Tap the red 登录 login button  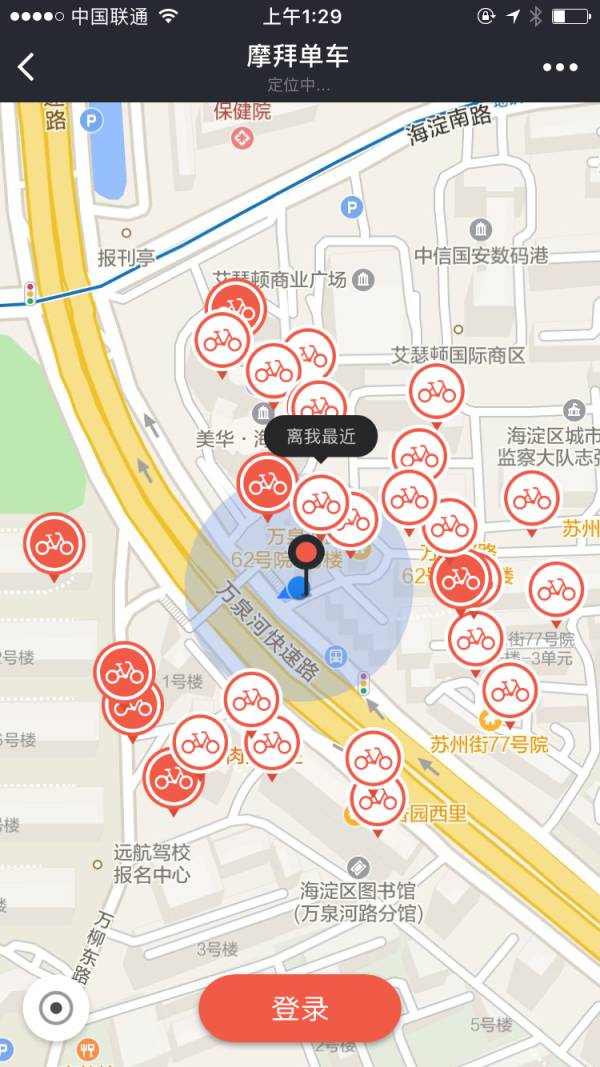[x=300, y=1008]
